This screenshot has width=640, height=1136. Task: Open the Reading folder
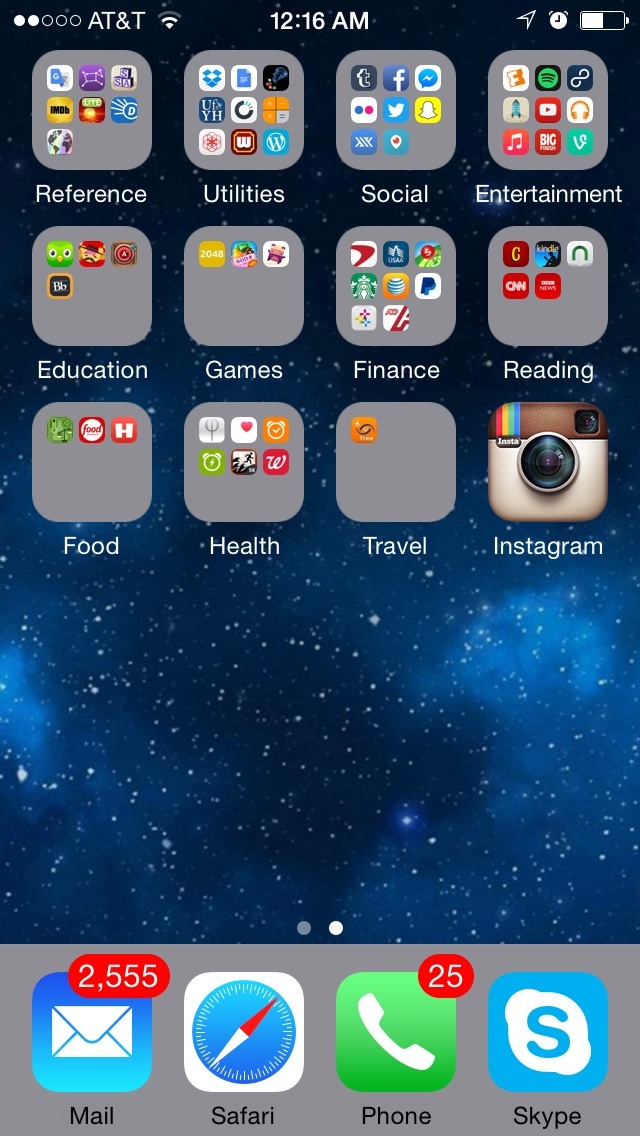point(548,286)
